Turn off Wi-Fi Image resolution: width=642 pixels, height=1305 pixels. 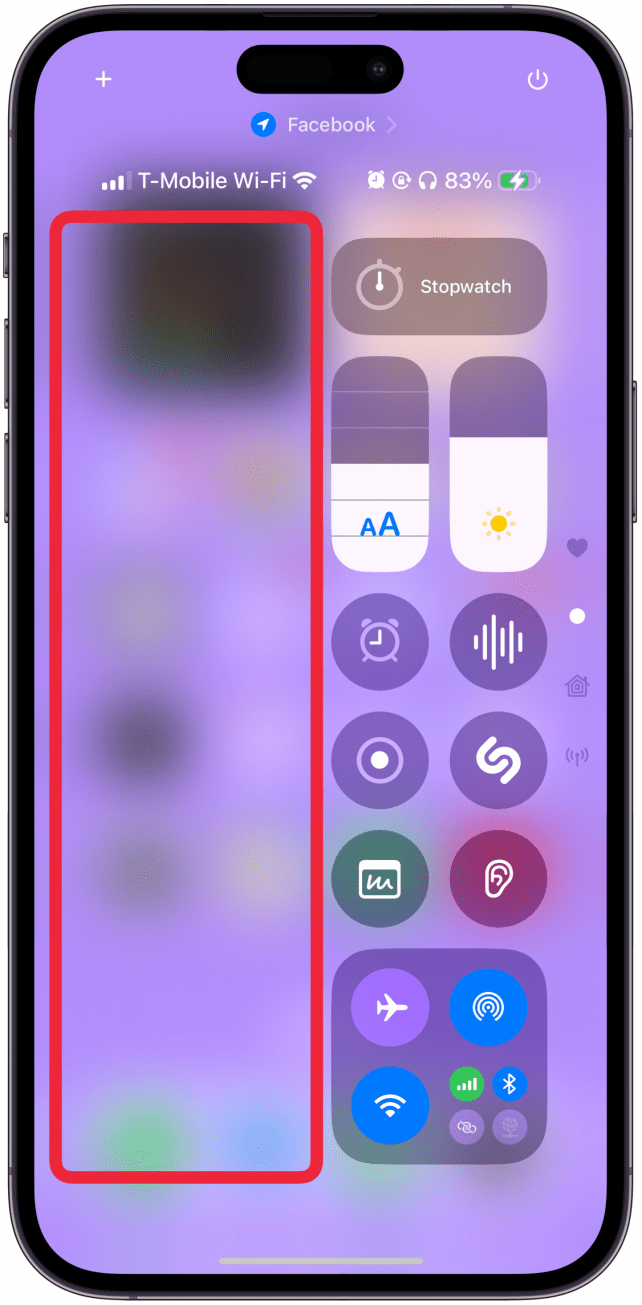[390, 1105]
